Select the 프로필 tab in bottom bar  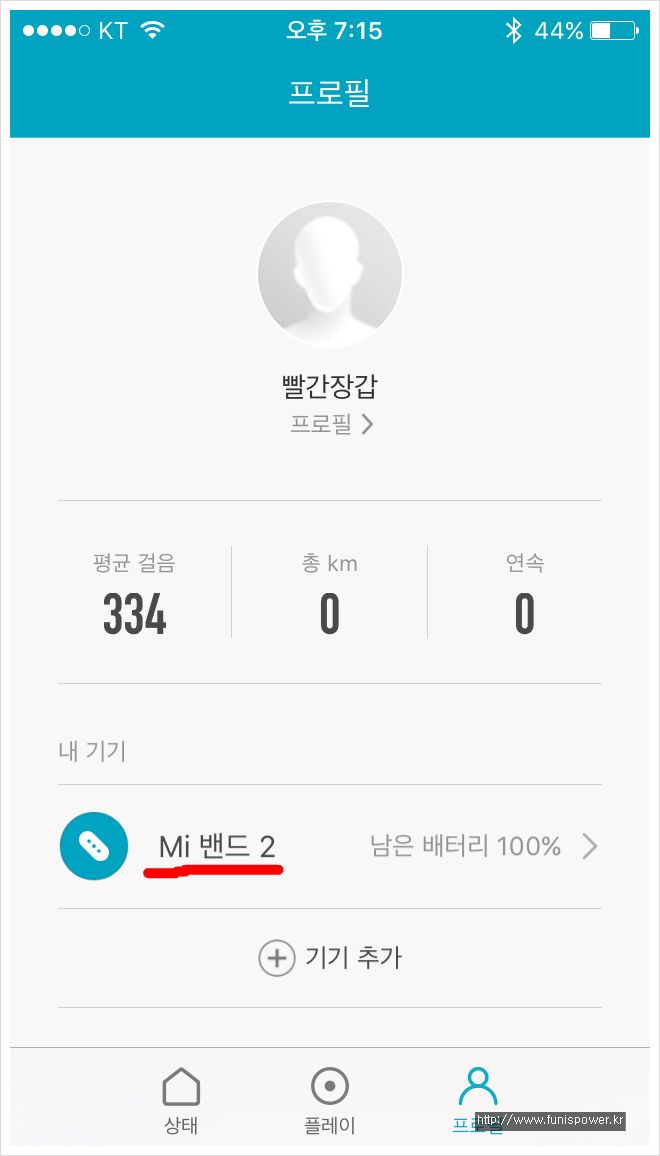(478, 1099)
